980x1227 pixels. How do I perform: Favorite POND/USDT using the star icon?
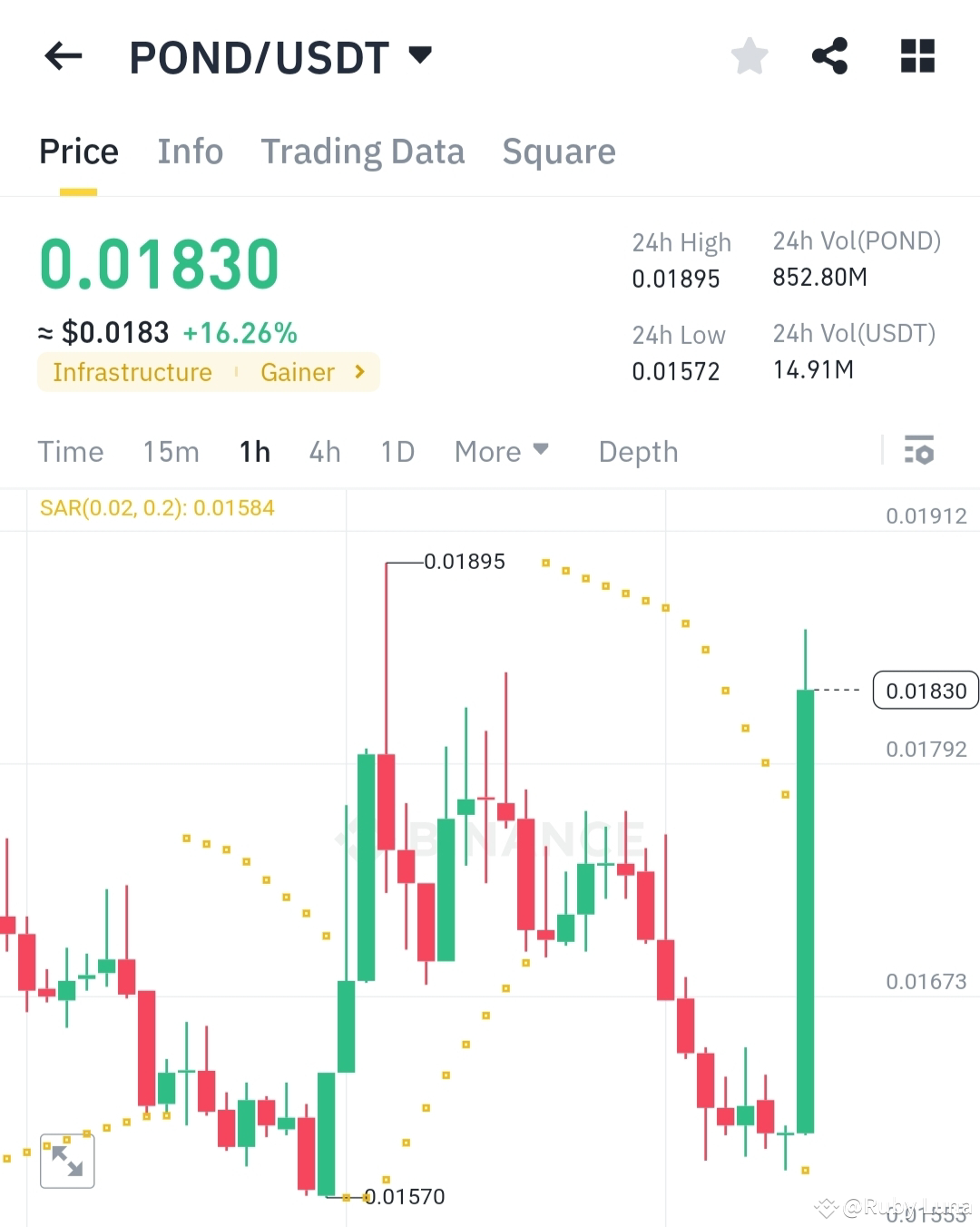(750, 55)
